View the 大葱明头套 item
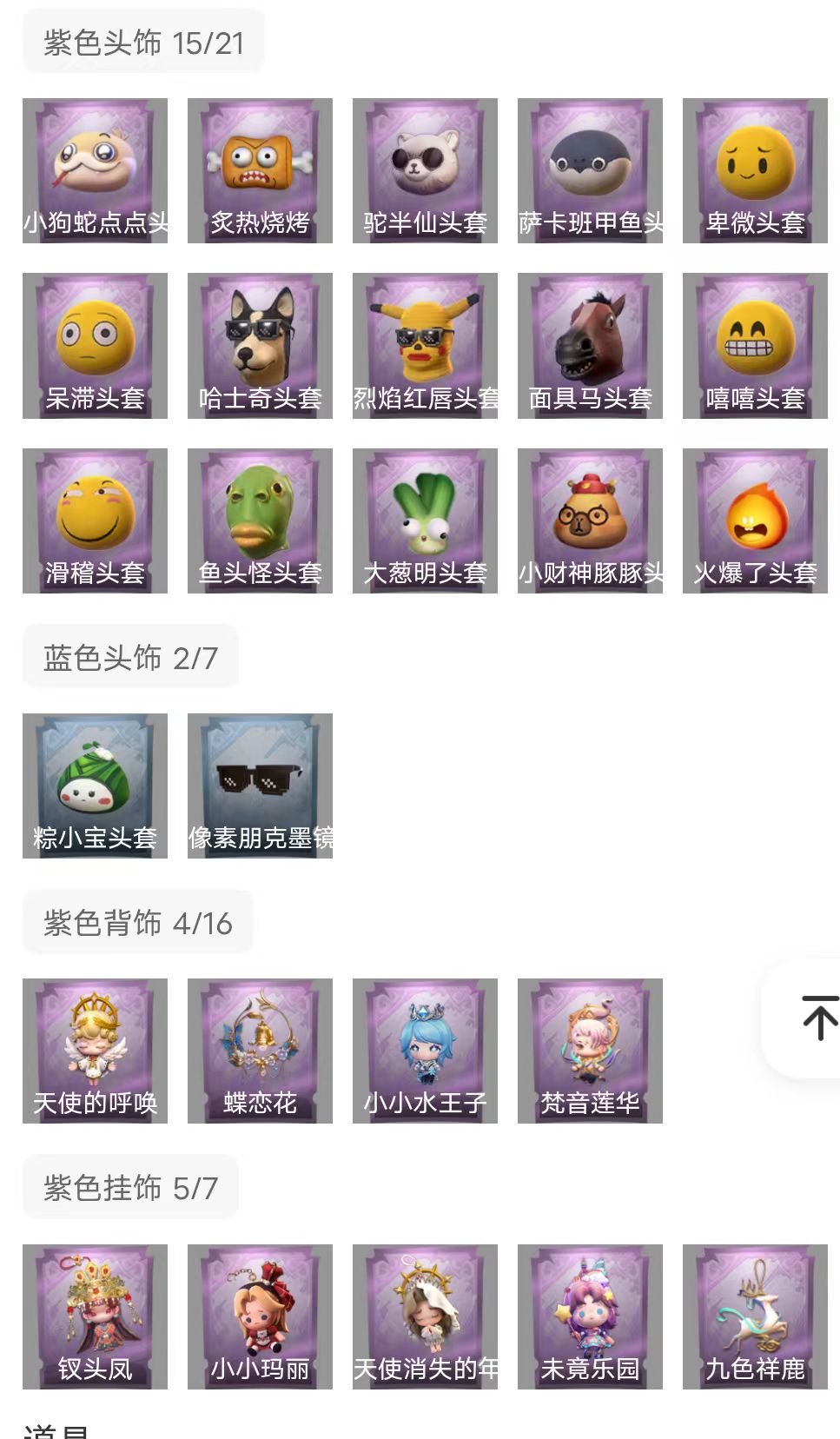 click(425, 521)
